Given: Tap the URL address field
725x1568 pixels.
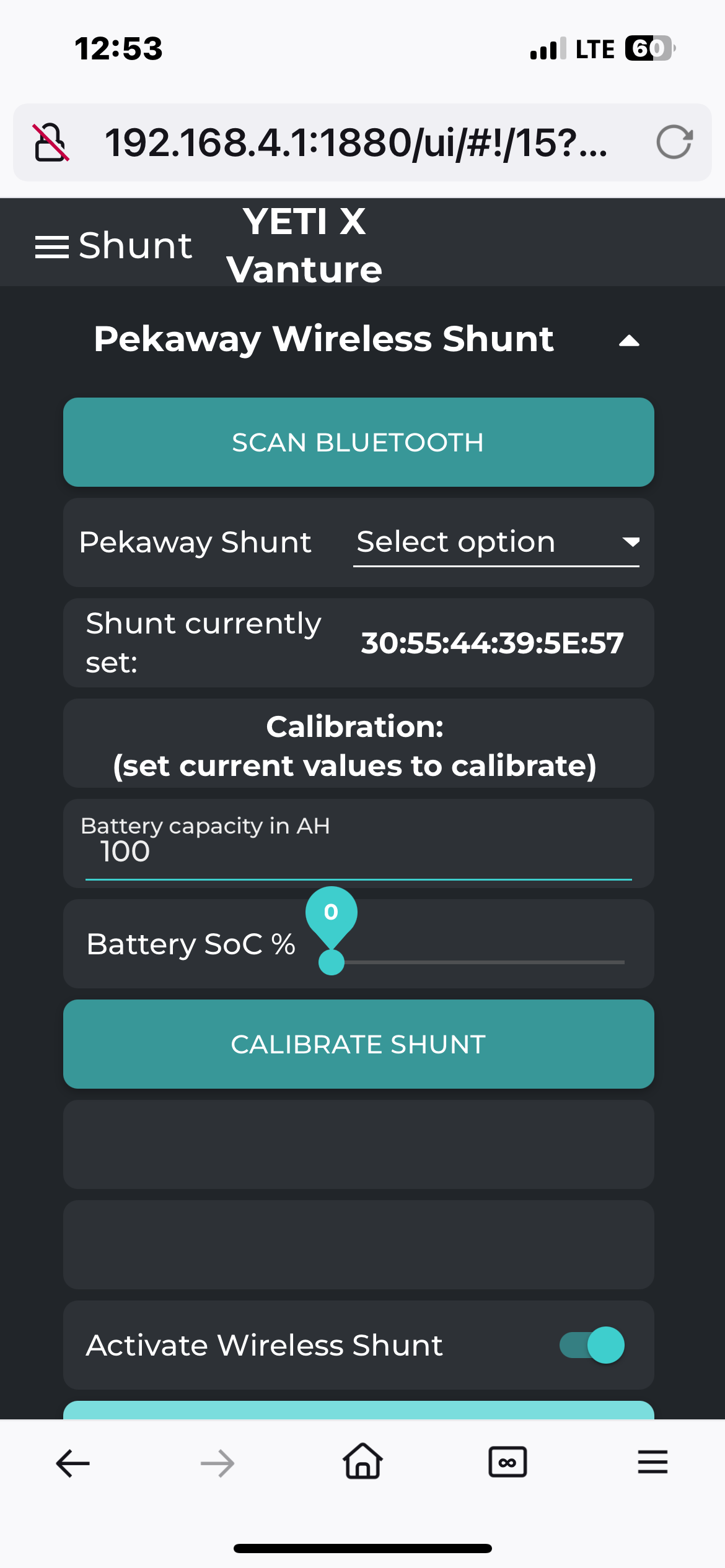Looking at the screenshot, I should [356, 142].
